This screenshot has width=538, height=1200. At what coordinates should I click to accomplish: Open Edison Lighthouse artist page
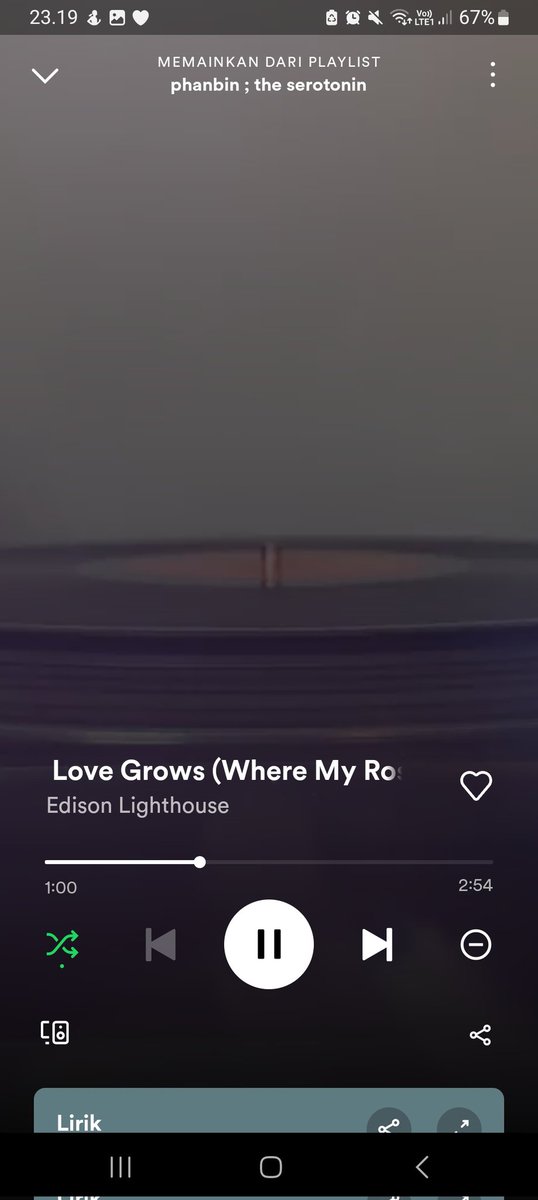(x=138, y=805)
